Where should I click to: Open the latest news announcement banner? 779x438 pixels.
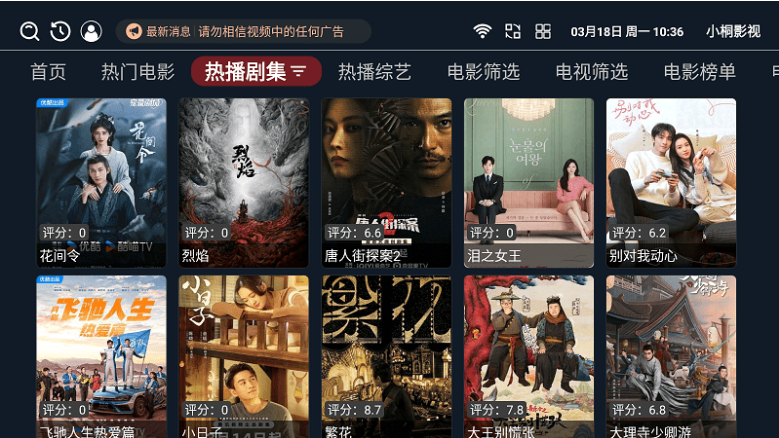(243, 31)
